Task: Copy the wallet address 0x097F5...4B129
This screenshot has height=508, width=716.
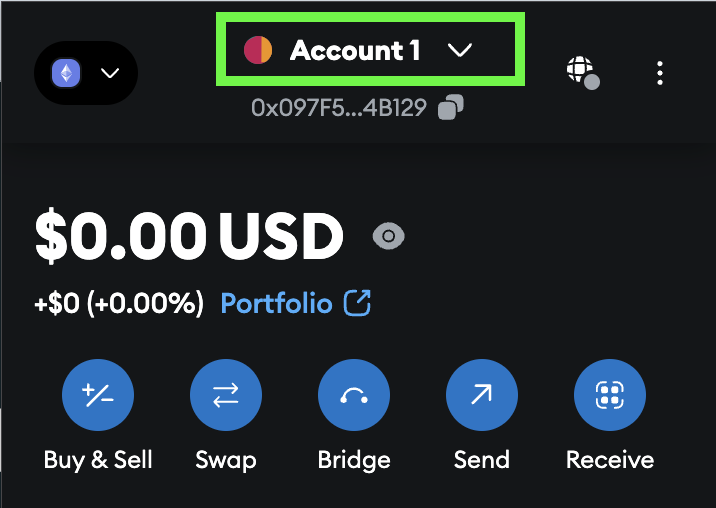Action: click(451, 107)
